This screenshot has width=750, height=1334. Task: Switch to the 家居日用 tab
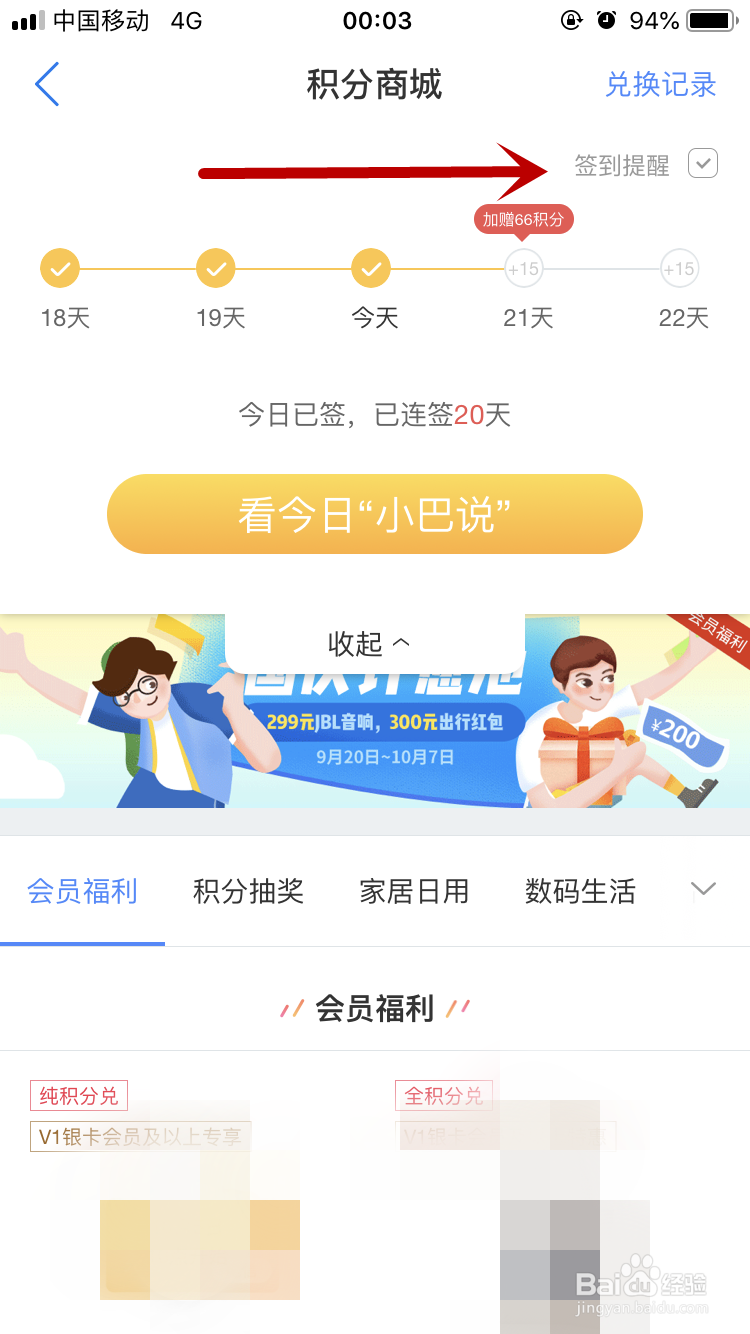pyautogui.click(x=414, y=892)
